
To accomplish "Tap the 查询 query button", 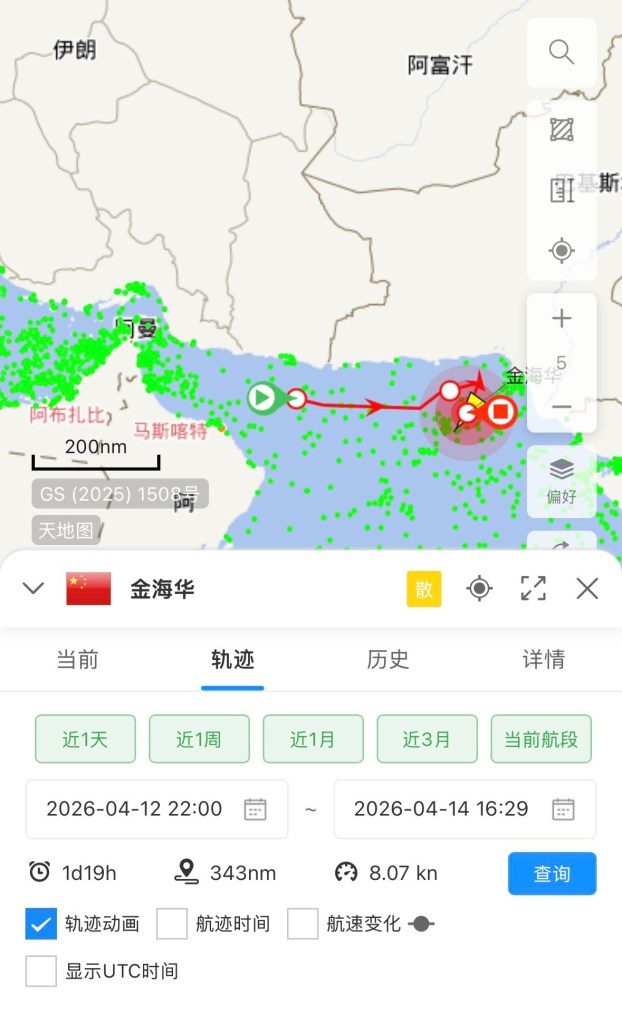I will (x=551, y=873).
